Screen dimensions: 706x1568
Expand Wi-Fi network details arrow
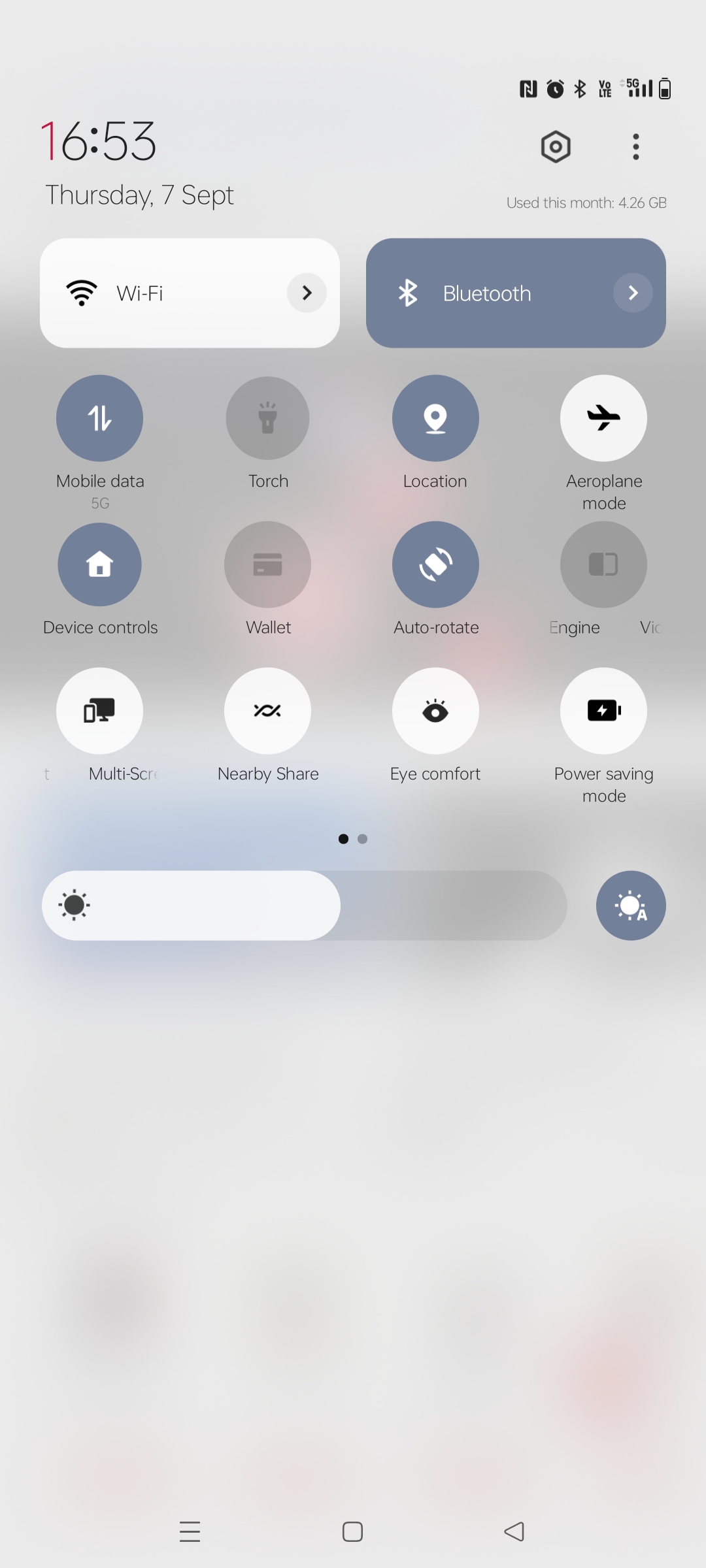click(x=307, y=293)
